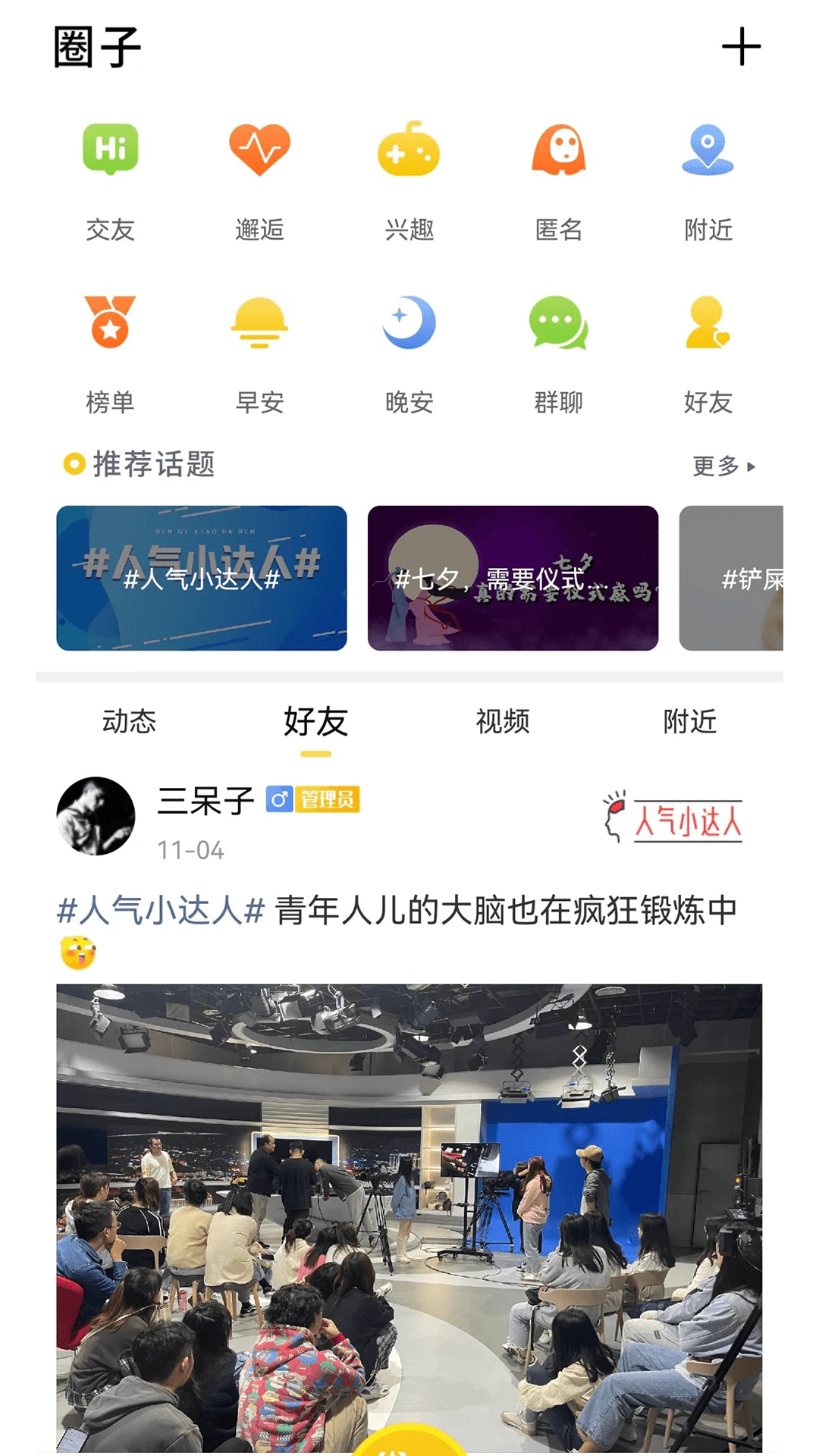The height and width of the screenshot is (1456, 819).
Task: Switch to the 动态 tab
Action: [x=130, y=723]
